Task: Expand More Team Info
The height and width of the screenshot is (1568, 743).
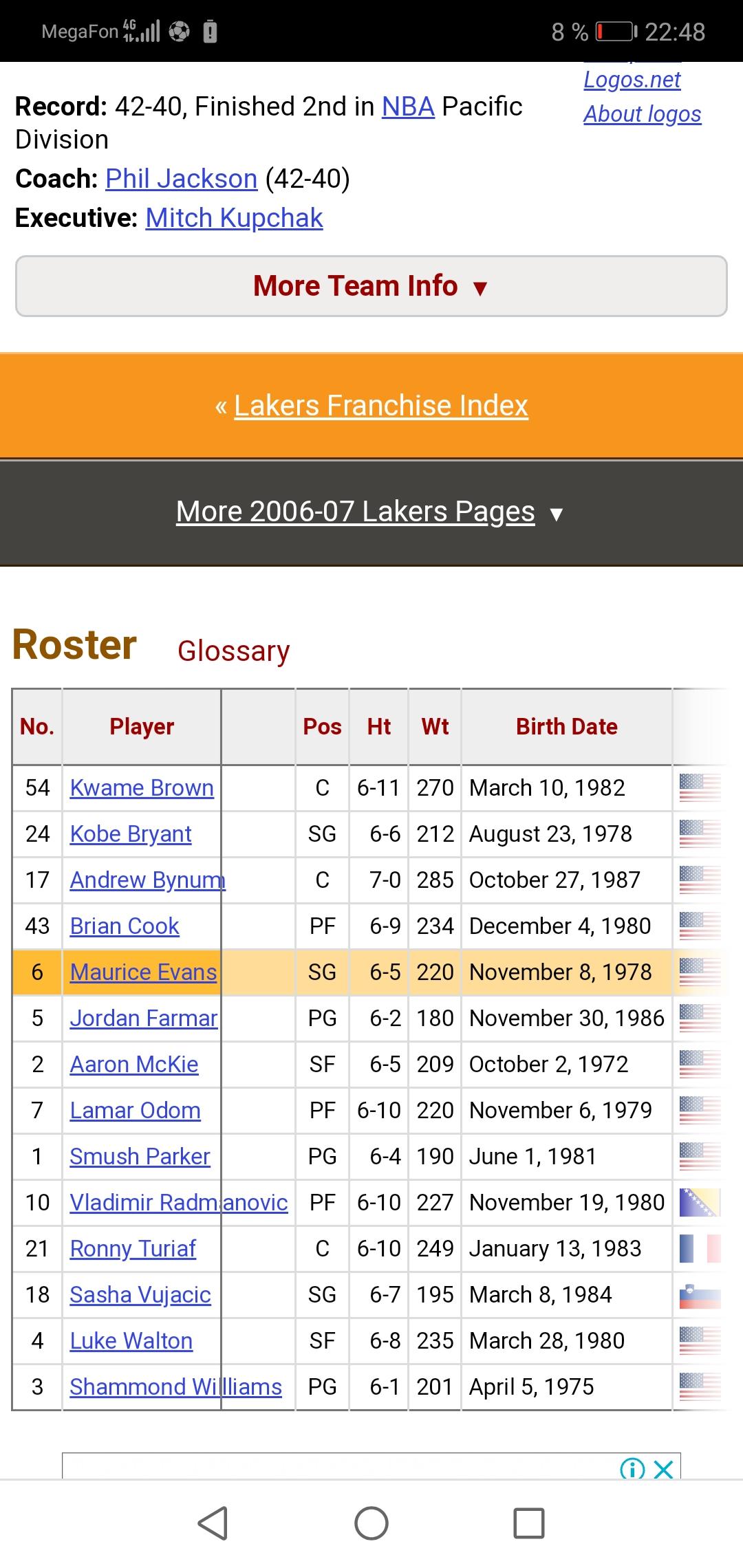Action: (371, 286)
